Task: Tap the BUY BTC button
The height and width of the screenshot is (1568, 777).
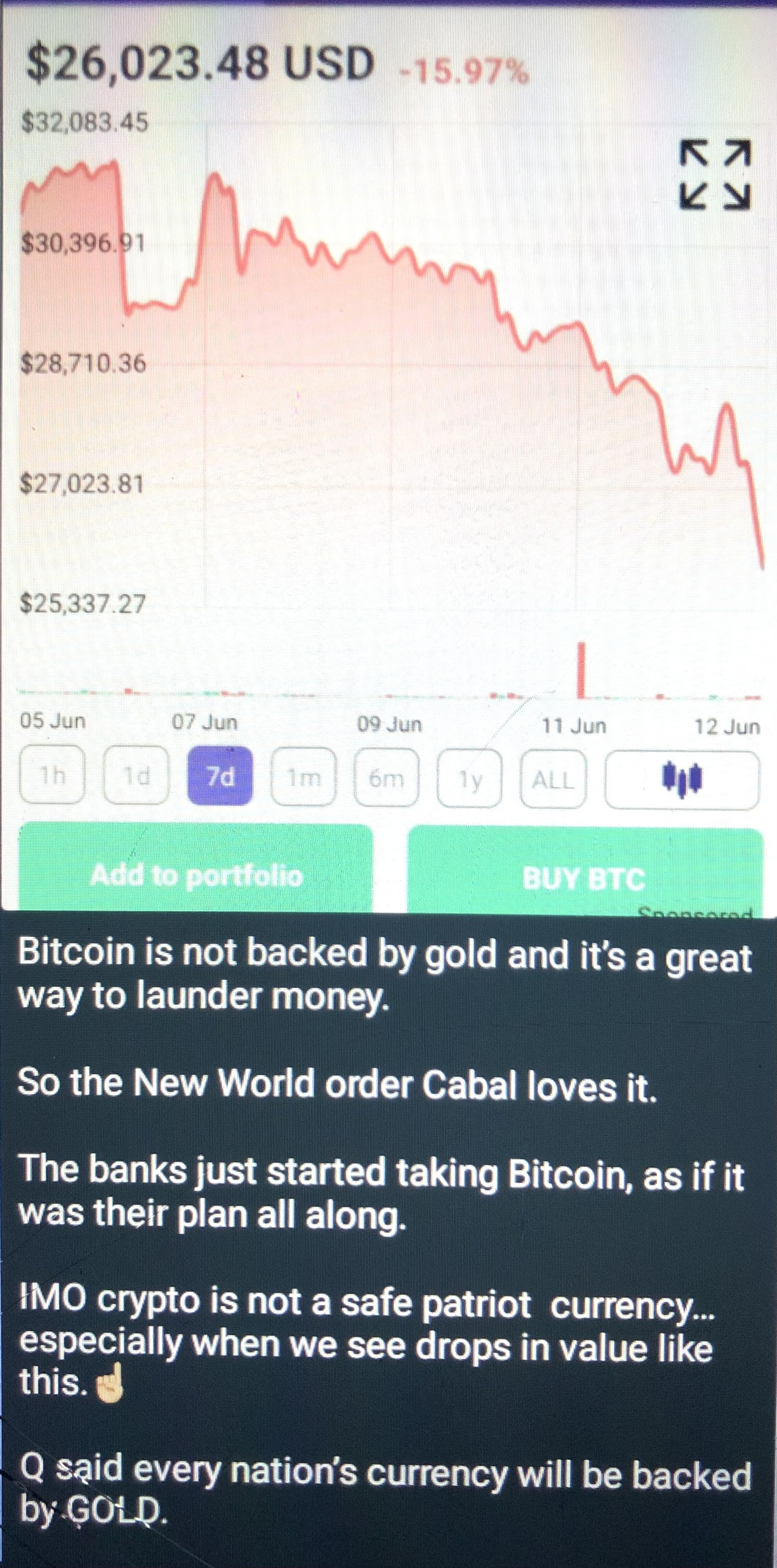Action: (585, 871)
